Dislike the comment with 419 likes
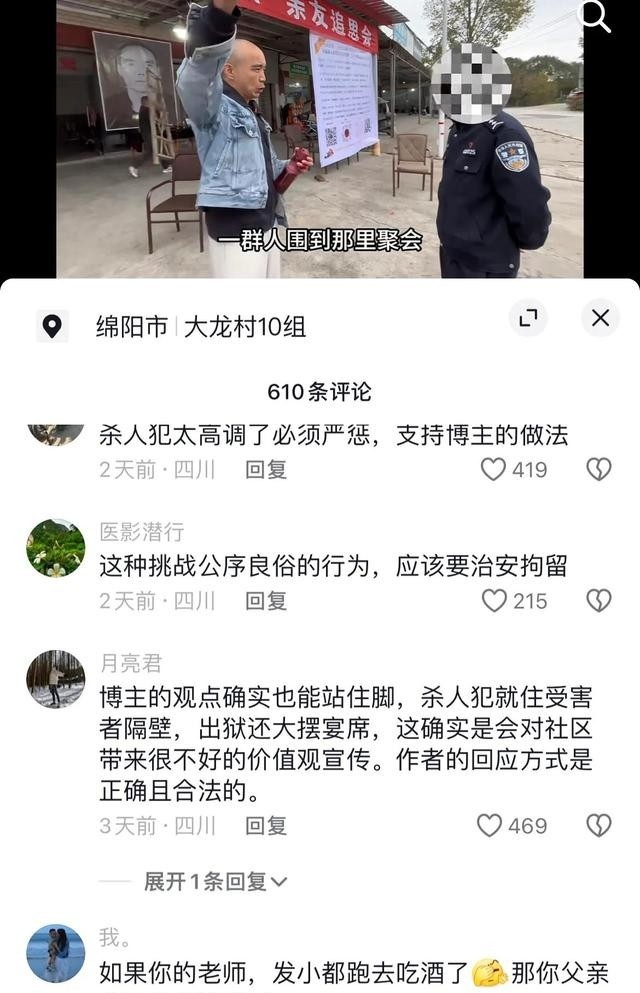The width and height of the screenshot is (640, 993). (x=598, y=469)
